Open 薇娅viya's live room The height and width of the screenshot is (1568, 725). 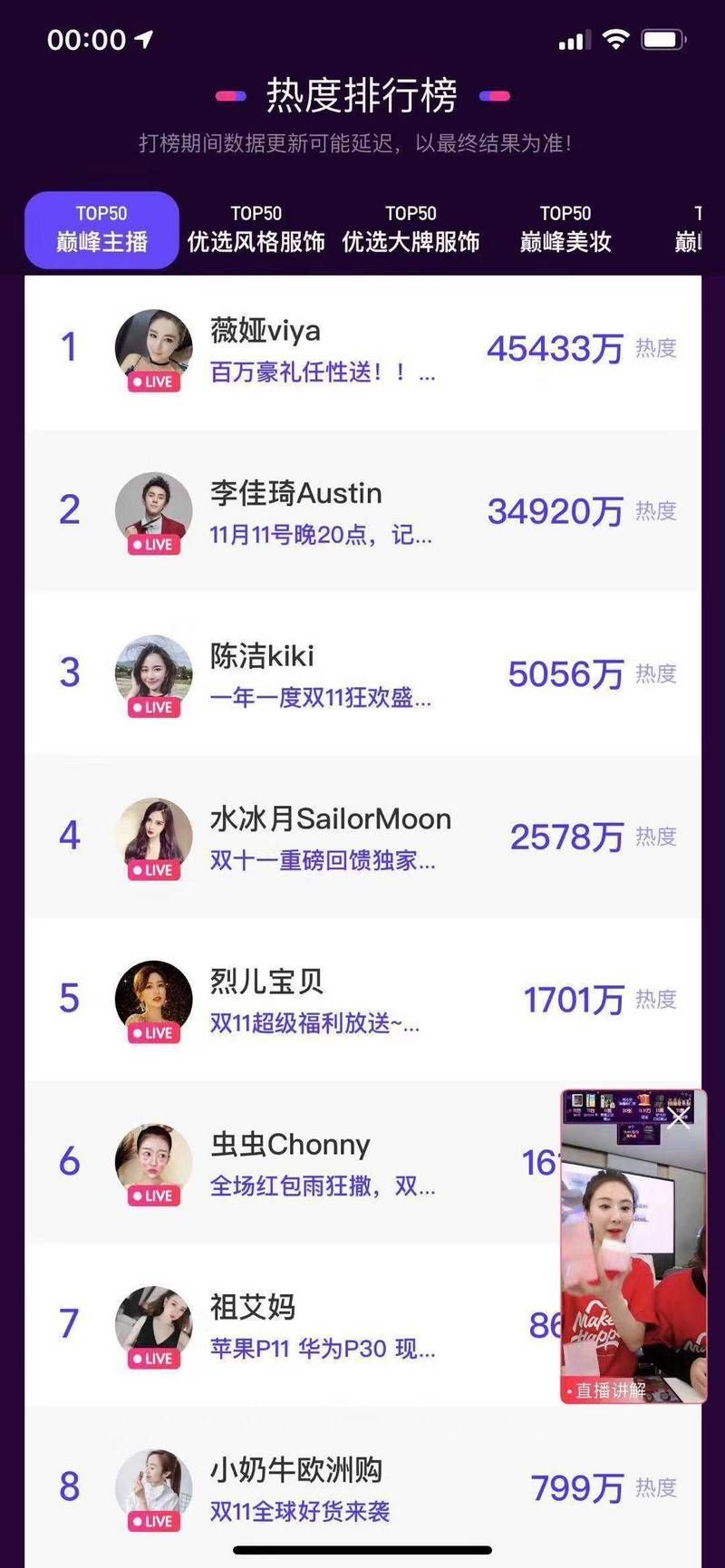click(x=362, y=350)
